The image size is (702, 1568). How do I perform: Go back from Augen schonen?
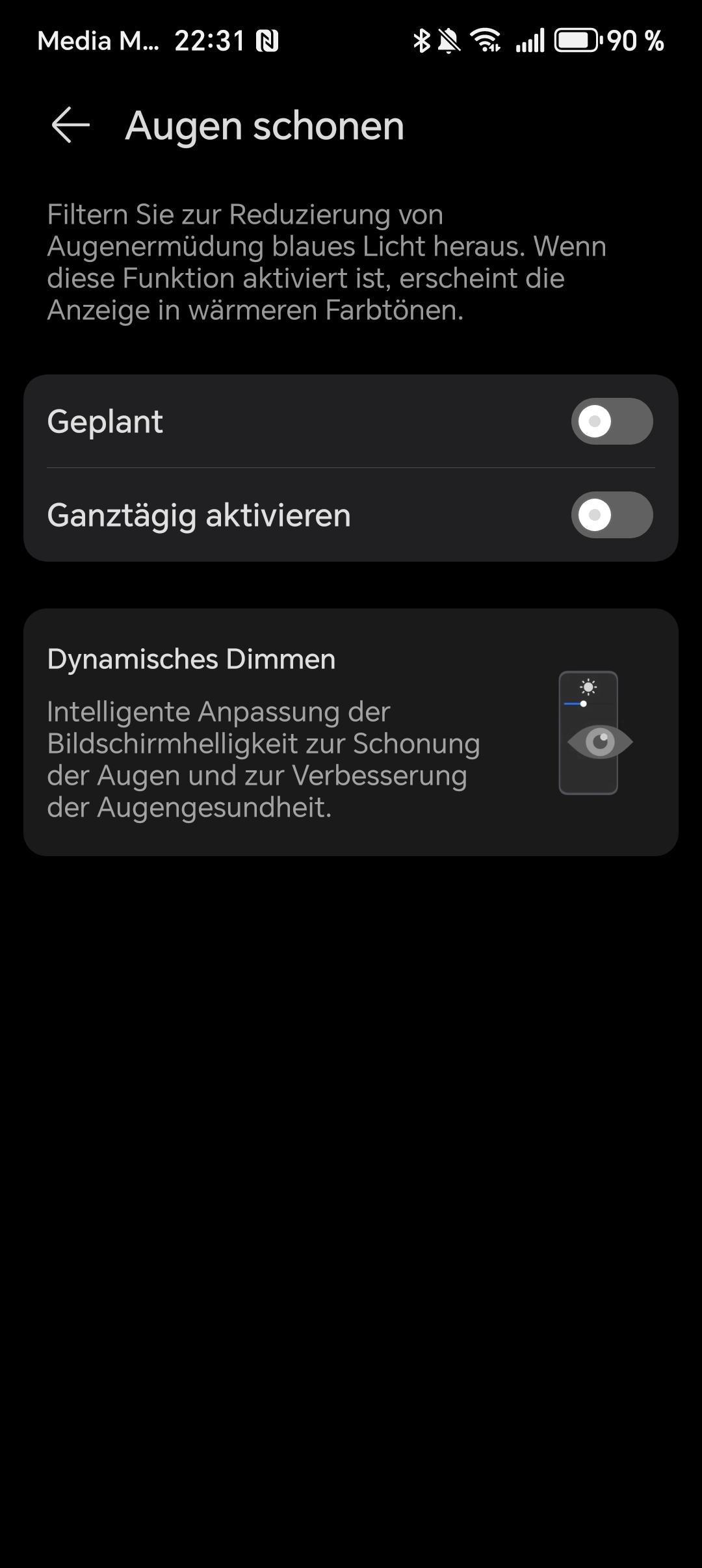point(70,125)
